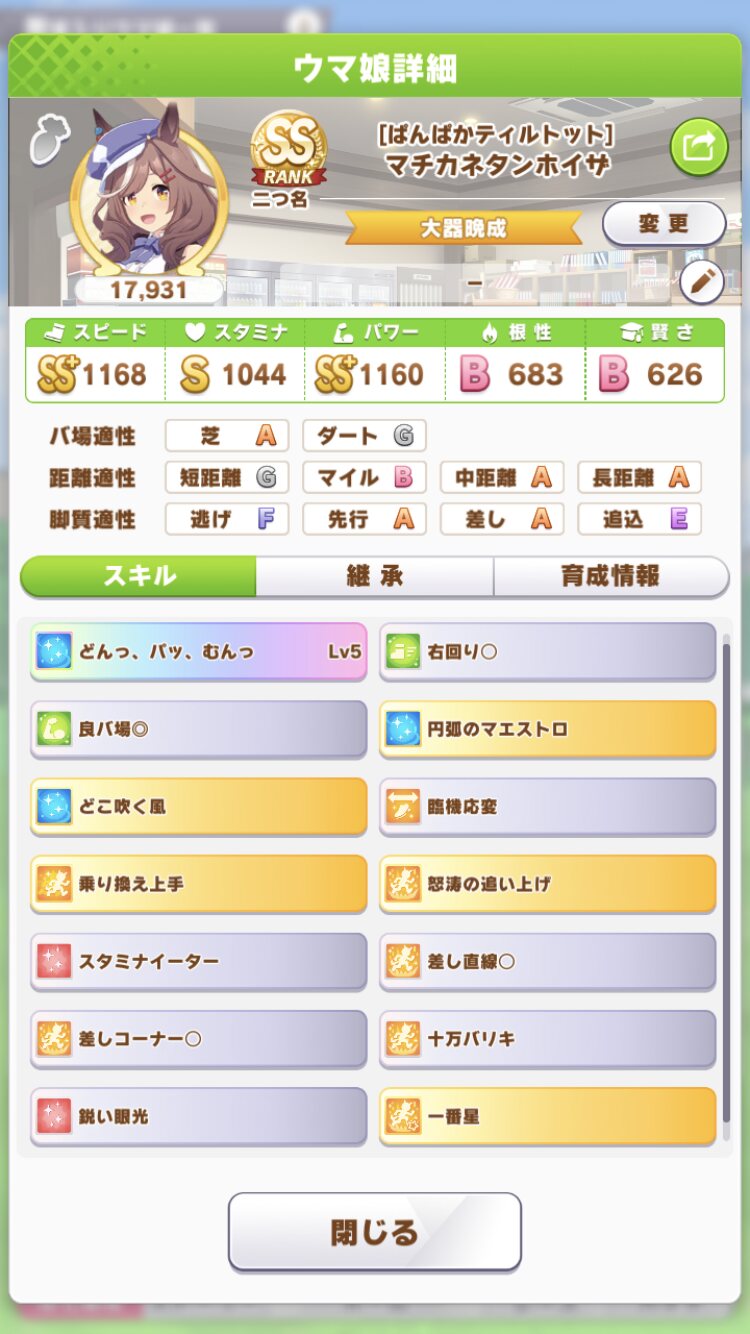
Task: Share this Uma Musume's details
Action: coord(698,147)
